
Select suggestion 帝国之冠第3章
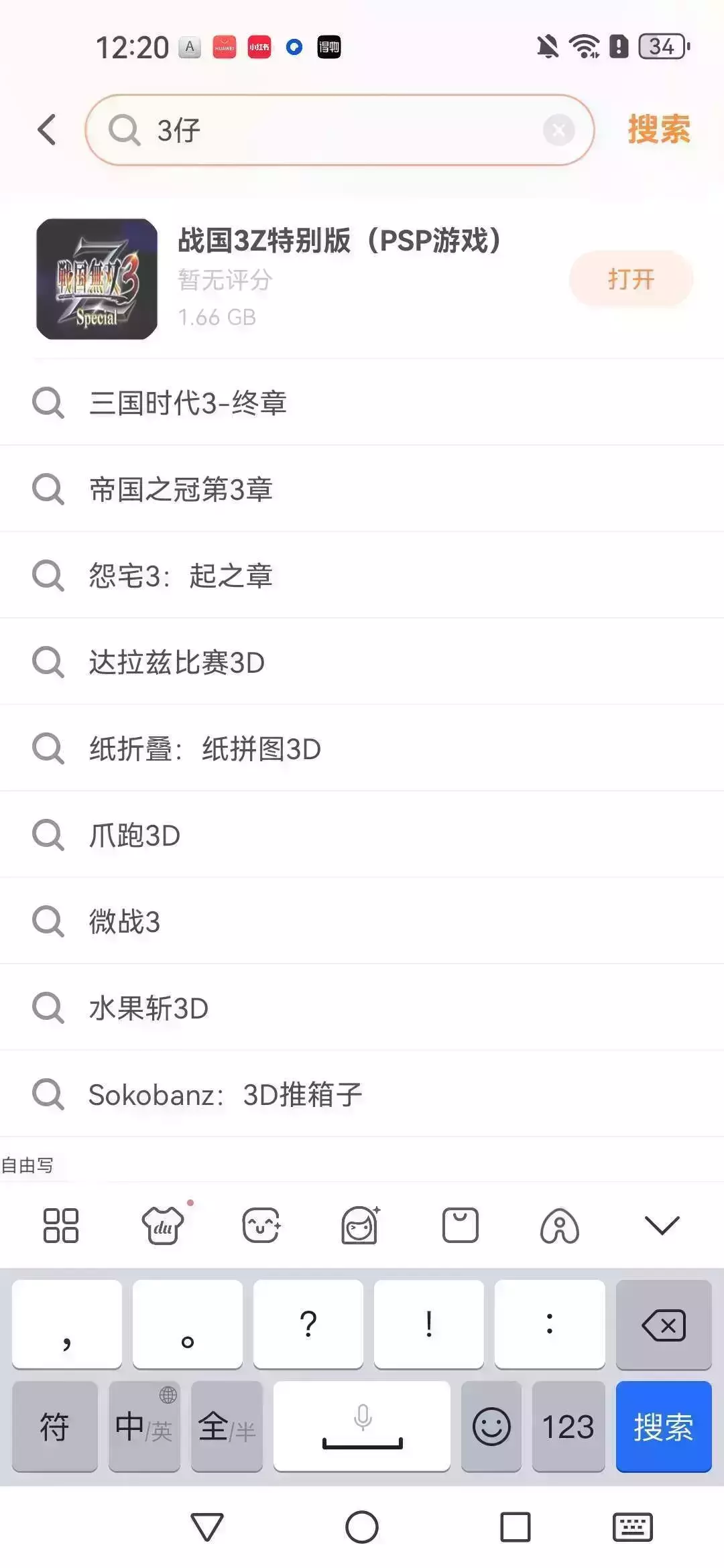[x=362, y=489]
